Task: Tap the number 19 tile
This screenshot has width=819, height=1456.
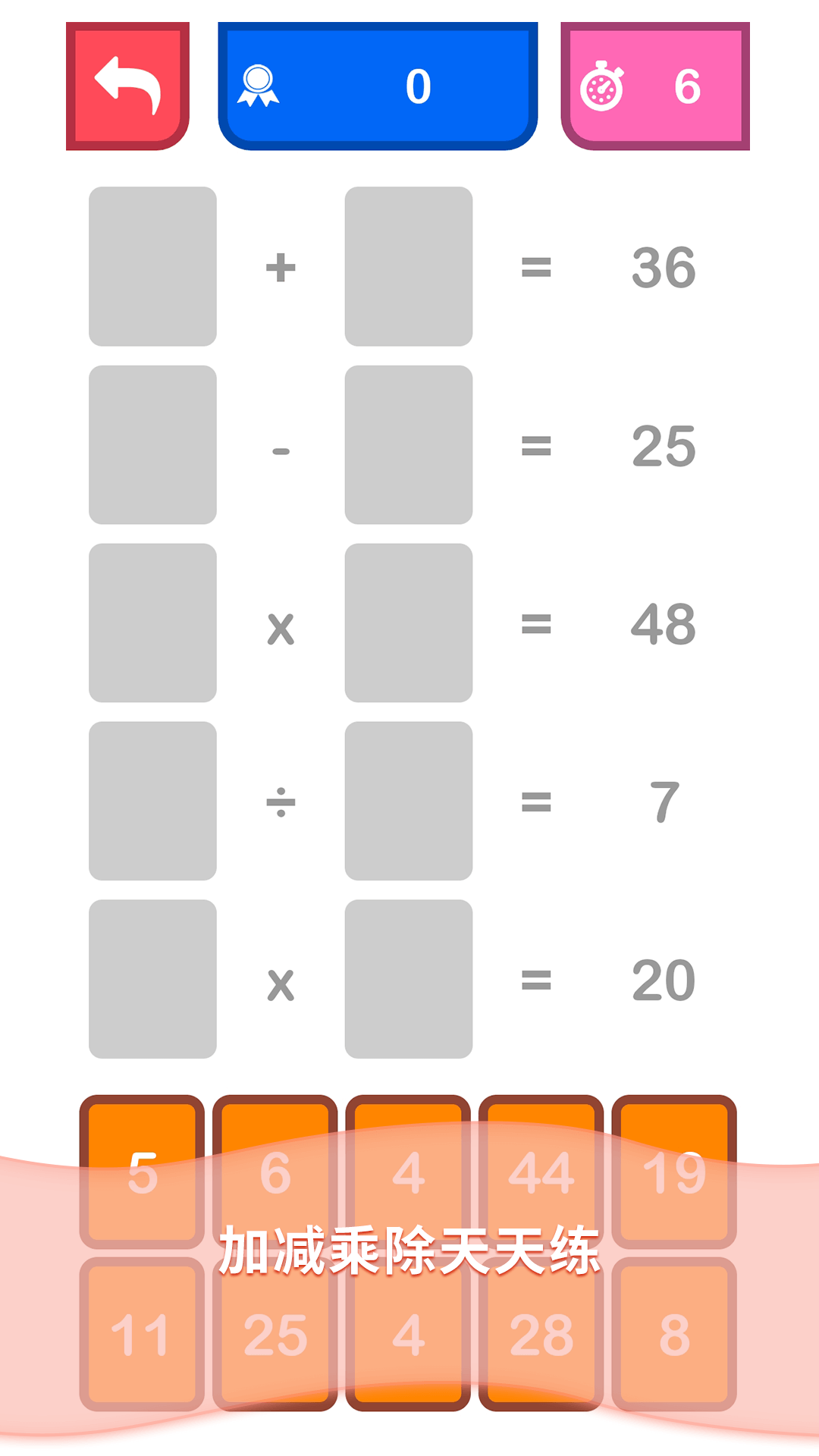Action: [674, 1172]
